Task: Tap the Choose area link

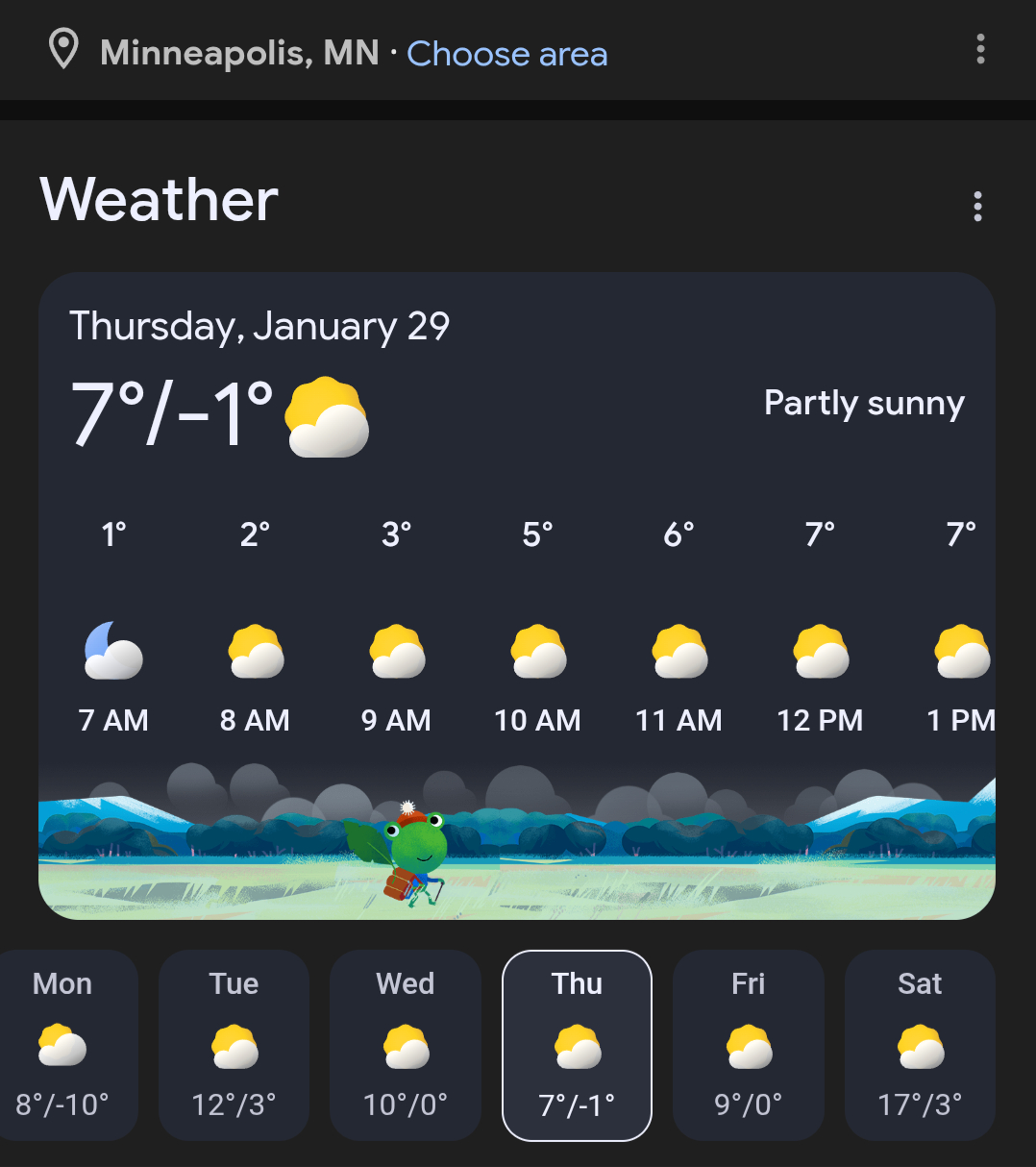Action: tap(506, 54)
